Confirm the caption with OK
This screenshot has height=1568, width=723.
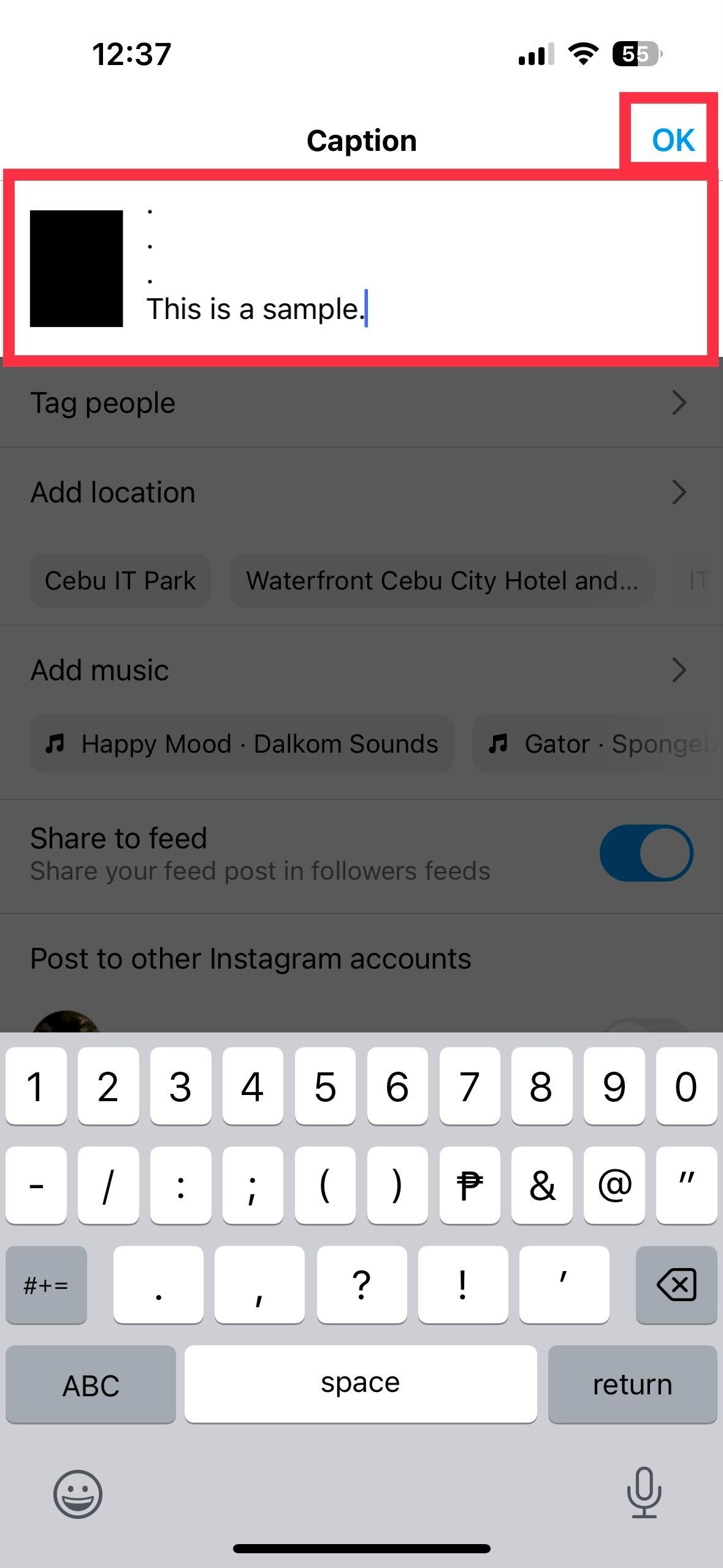click(x=672, y=140)
